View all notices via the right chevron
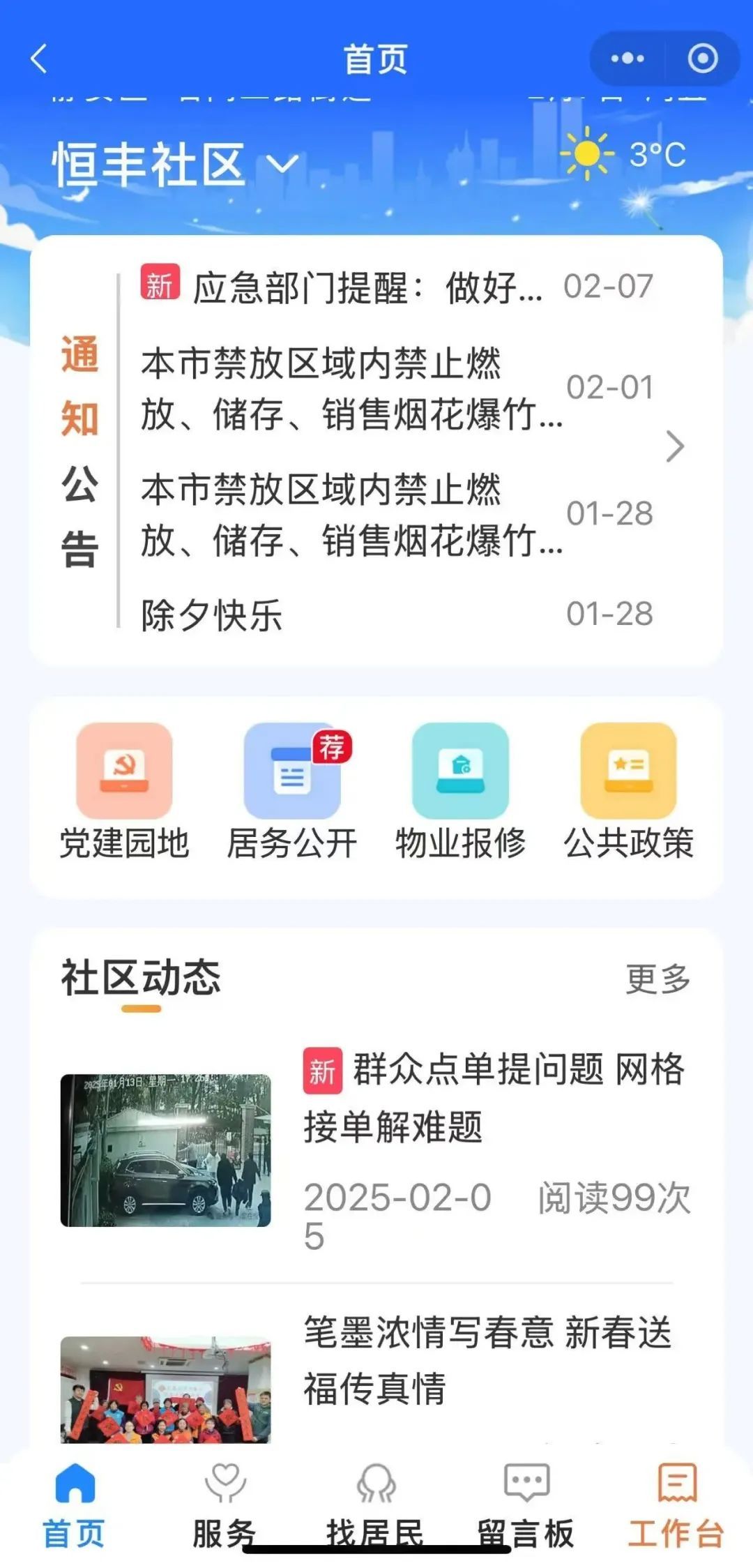753x1568 pixels. 674,446
